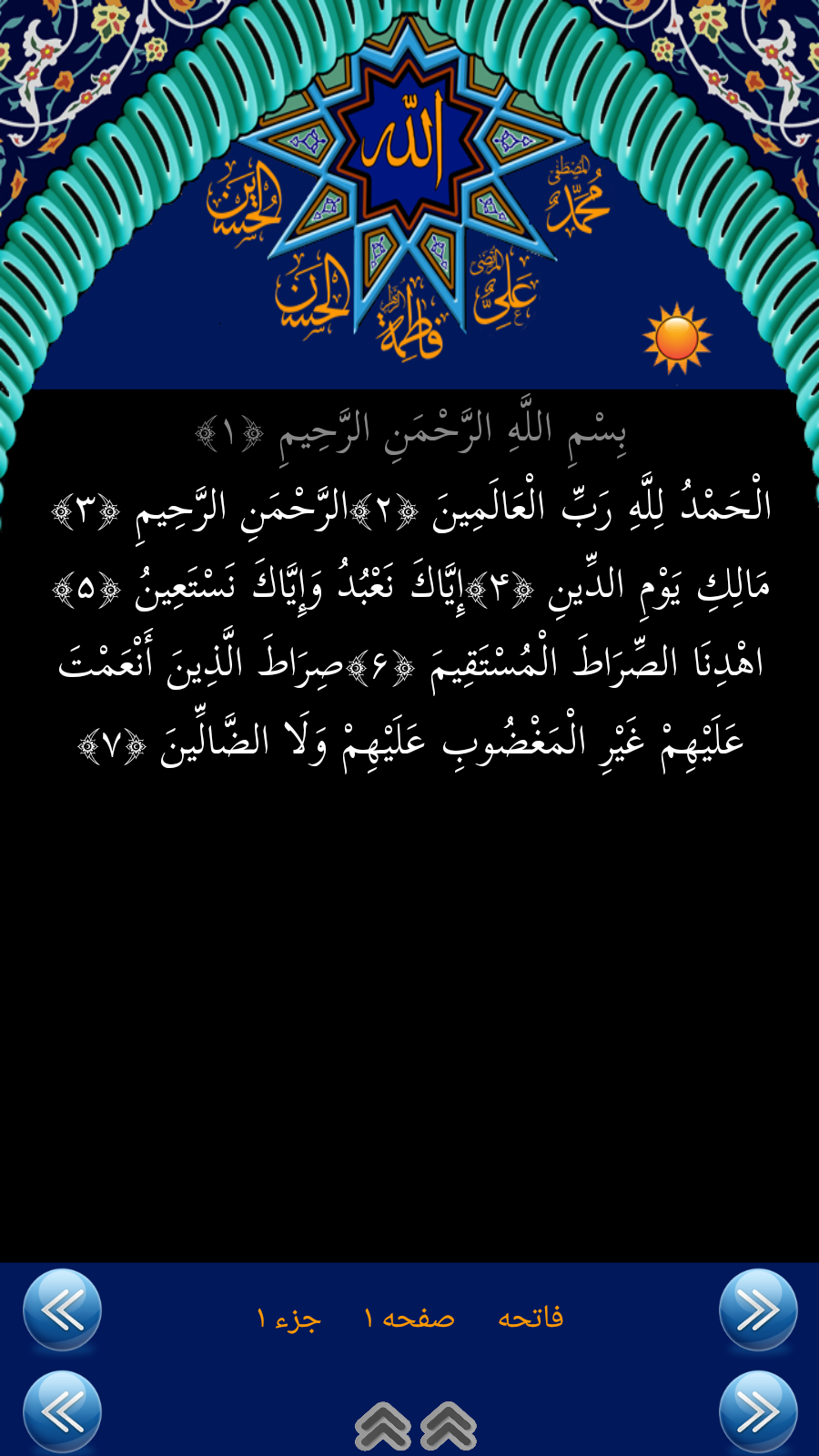Tap the lower right double-arrow near the up chevrons
This screenshot has height=1456, width=819.
click(758, 1412)
